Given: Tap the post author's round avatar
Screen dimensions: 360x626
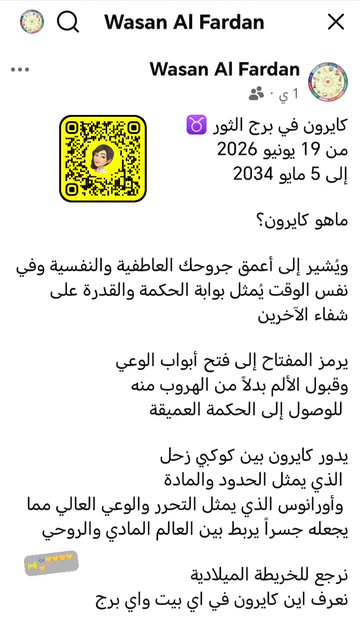Looking at the screenshot, I should [x=328, y=82].
